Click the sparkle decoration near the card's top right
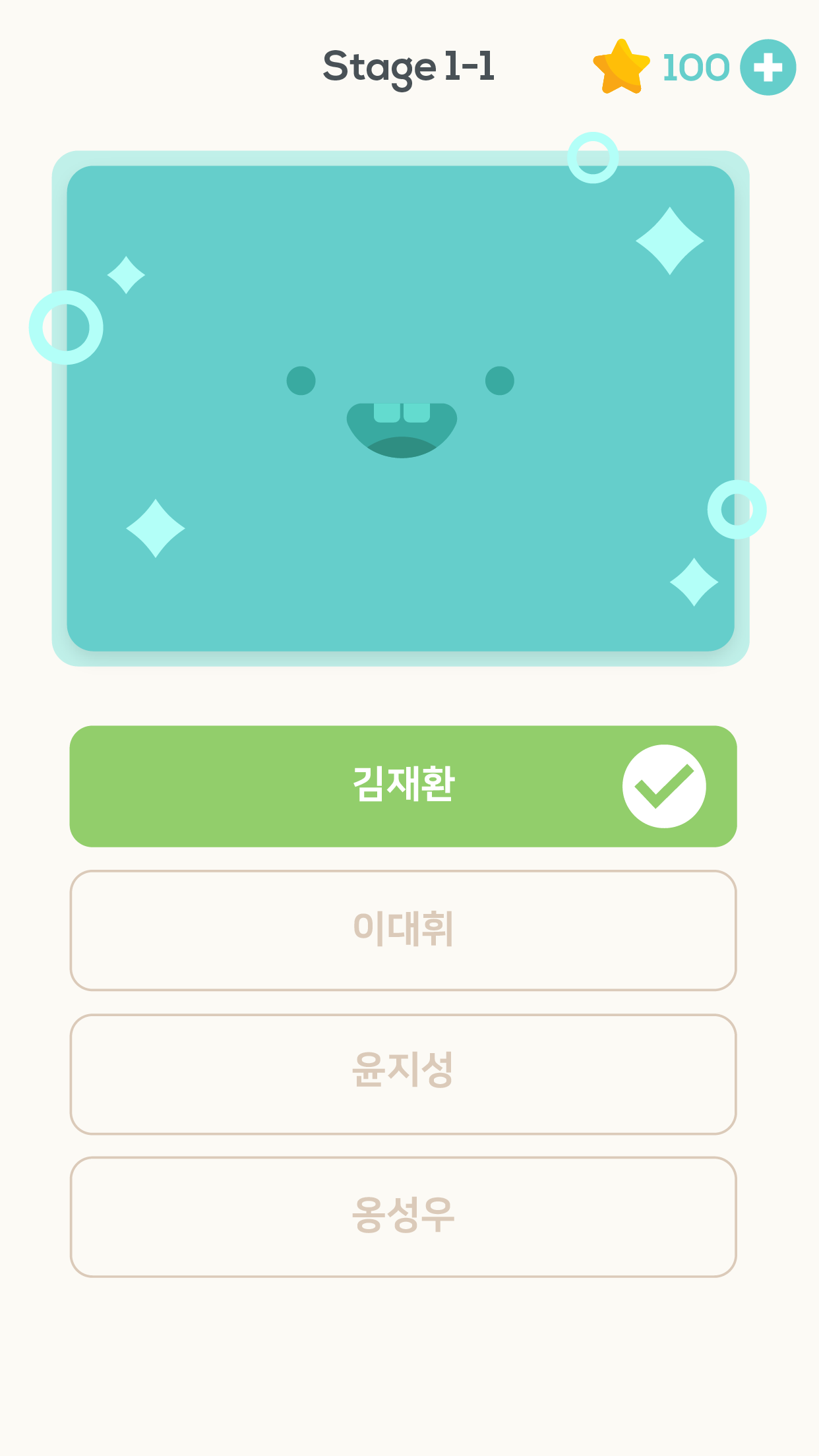Image resolution: width=819 pixels, height=1456 pixels. [x=671, y=241]
